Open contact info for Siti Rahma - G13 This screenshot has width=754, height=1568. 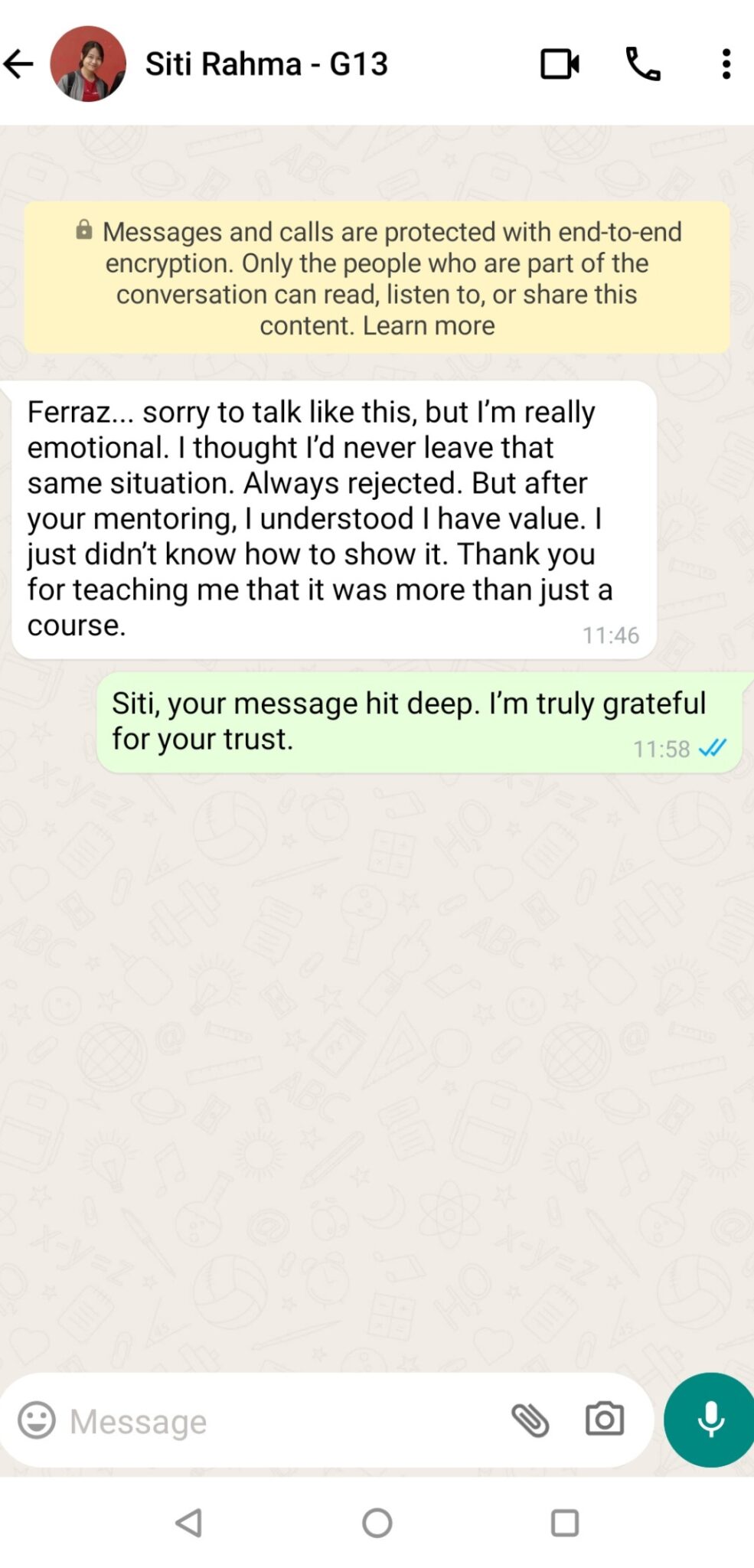pos(266,64)
